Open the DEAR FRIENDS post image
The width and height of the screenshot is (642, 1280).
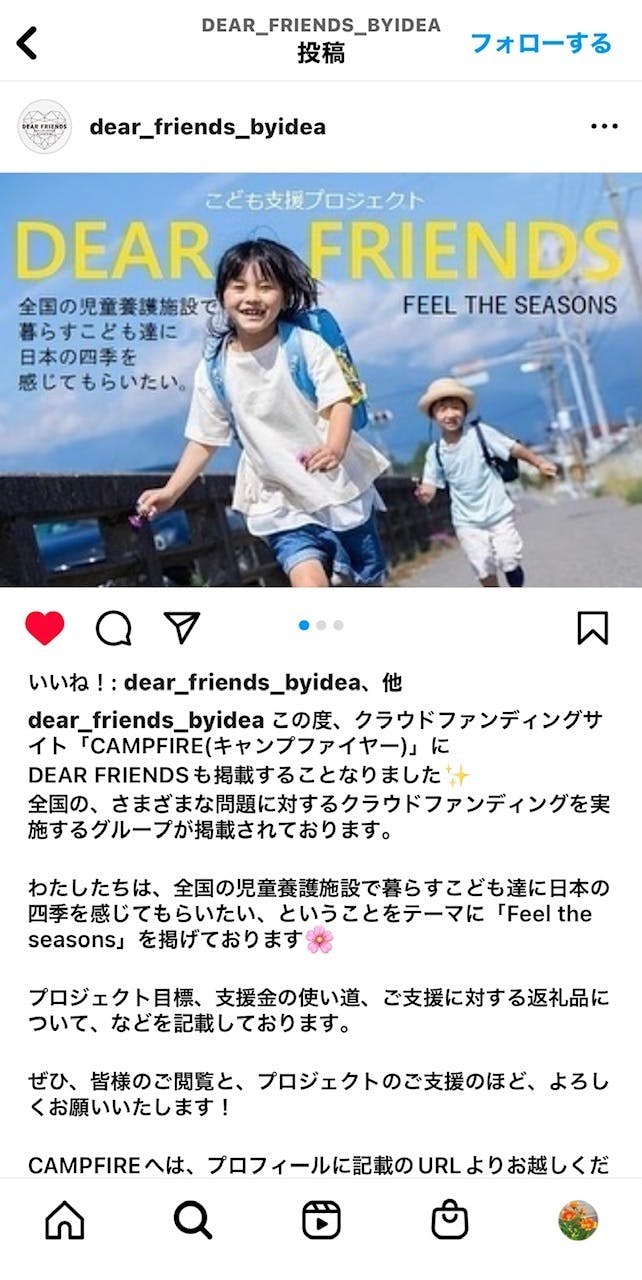coord(321,379)
